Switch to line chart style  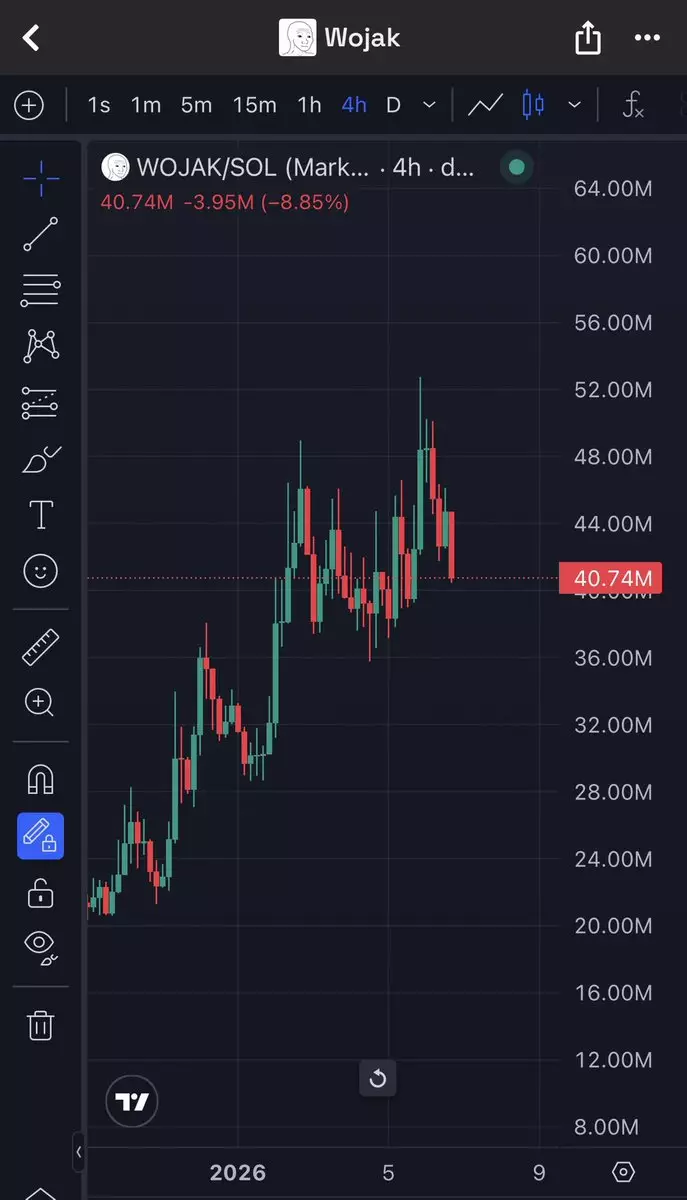(x=486, y=105)
